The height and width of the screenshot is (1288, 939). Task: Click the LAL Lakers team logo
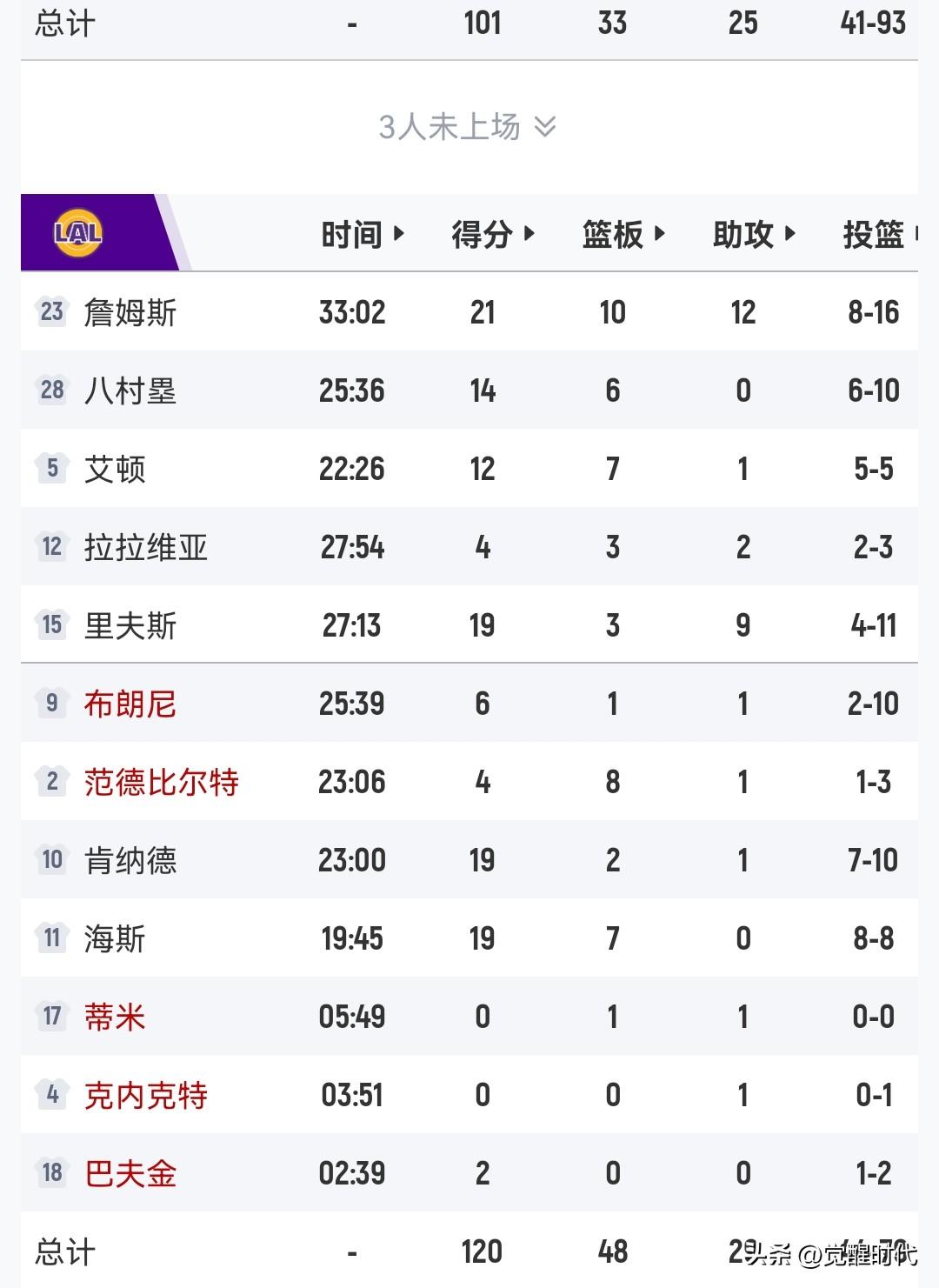pyautogui.click(x=78, y=230)
